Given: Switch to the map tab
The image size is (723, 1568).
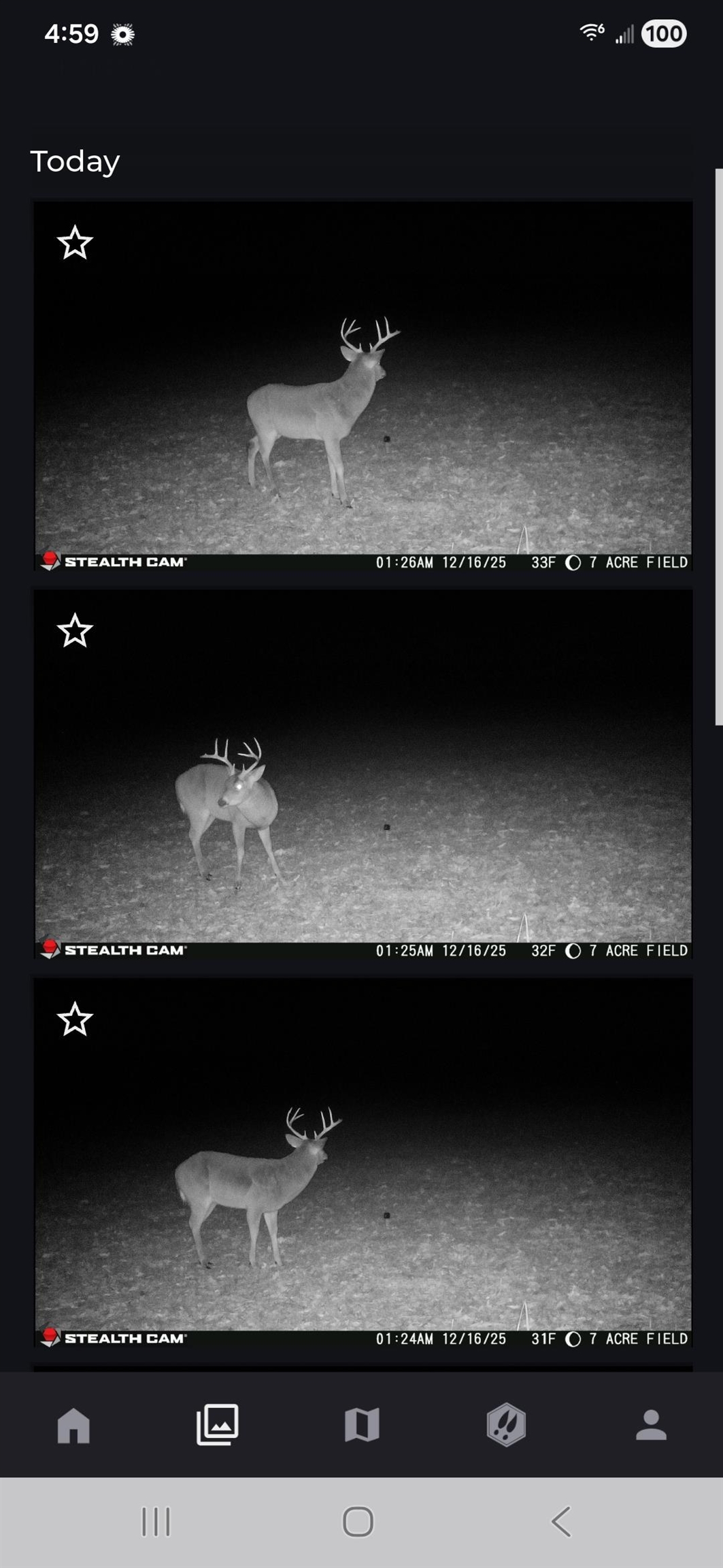Looking at the screenshot, I should tap(362, 1425).
